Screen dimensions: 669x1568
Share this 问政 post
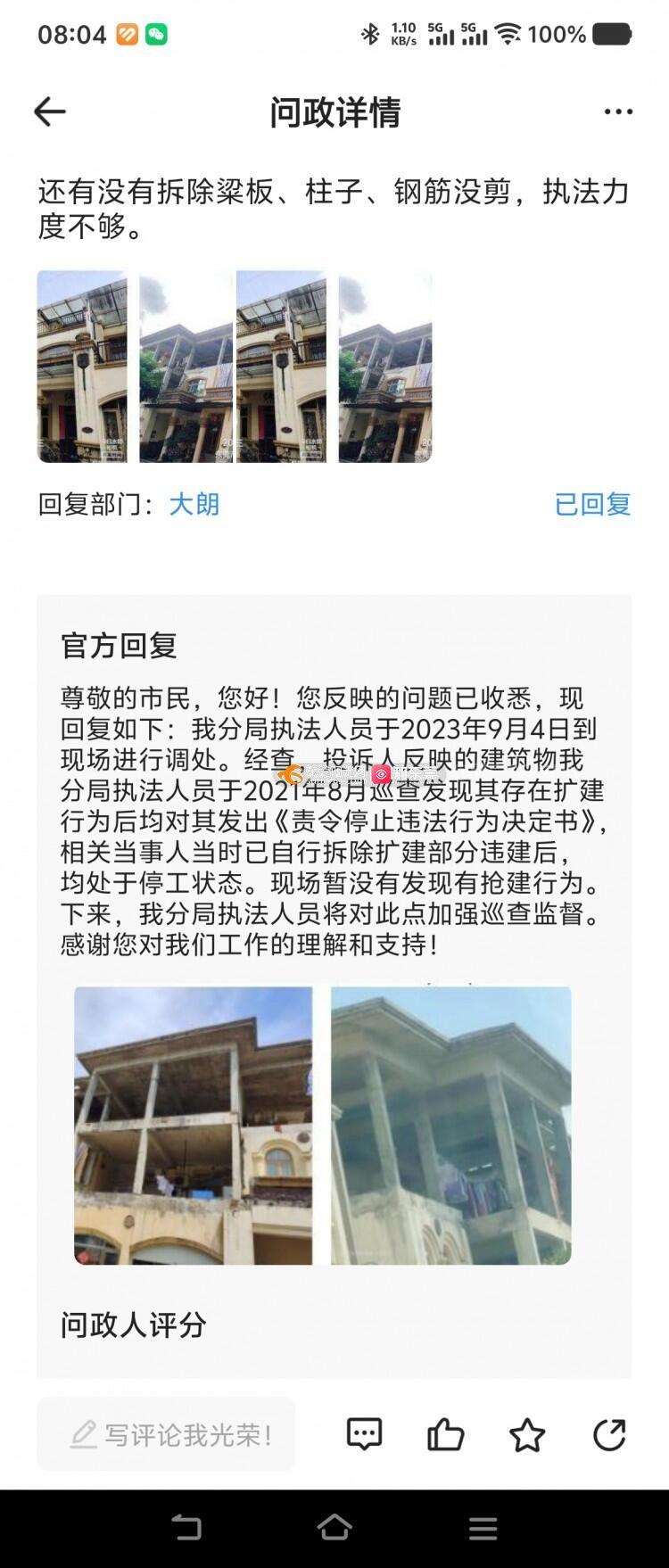pyautogui.click(x=609, y=1434)
